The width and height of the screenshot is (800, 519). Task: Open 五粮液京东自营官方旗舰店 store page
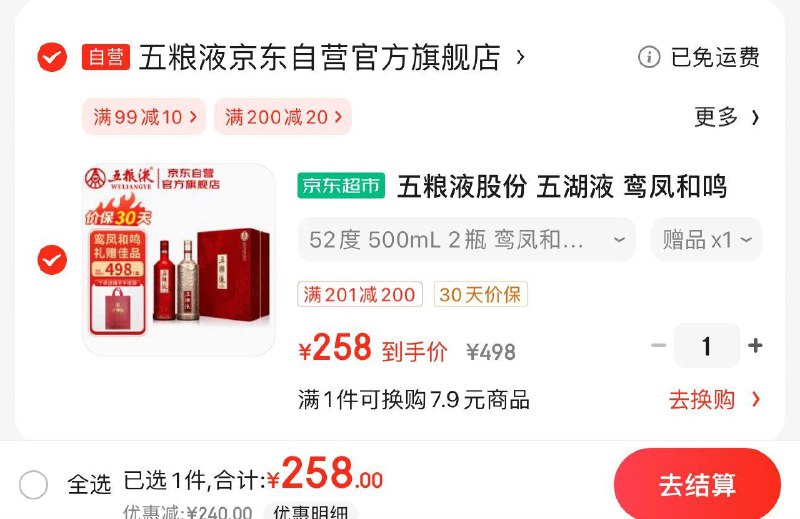pyautogui.click(x=320, y=57)
